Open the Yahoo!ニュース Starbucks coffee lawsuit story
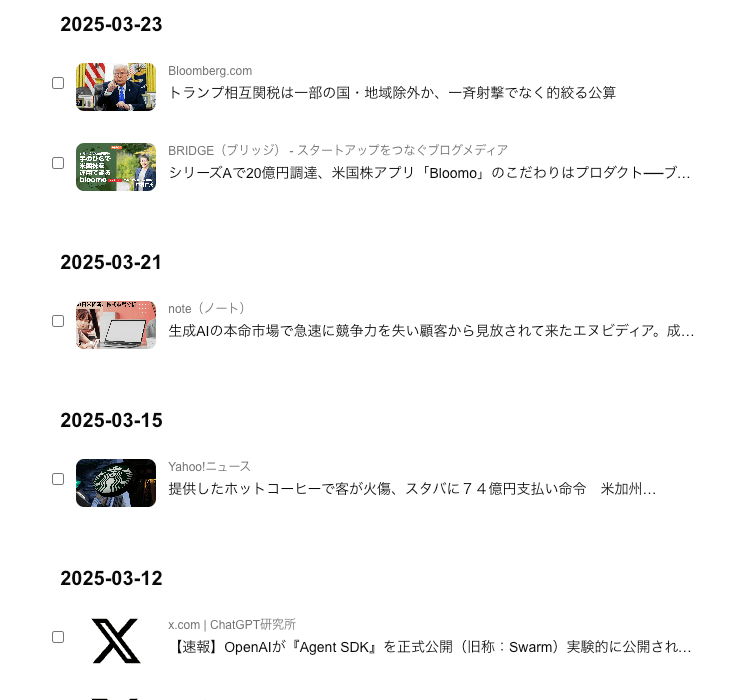This screenshot has width=750, height=700. point(412,489)
